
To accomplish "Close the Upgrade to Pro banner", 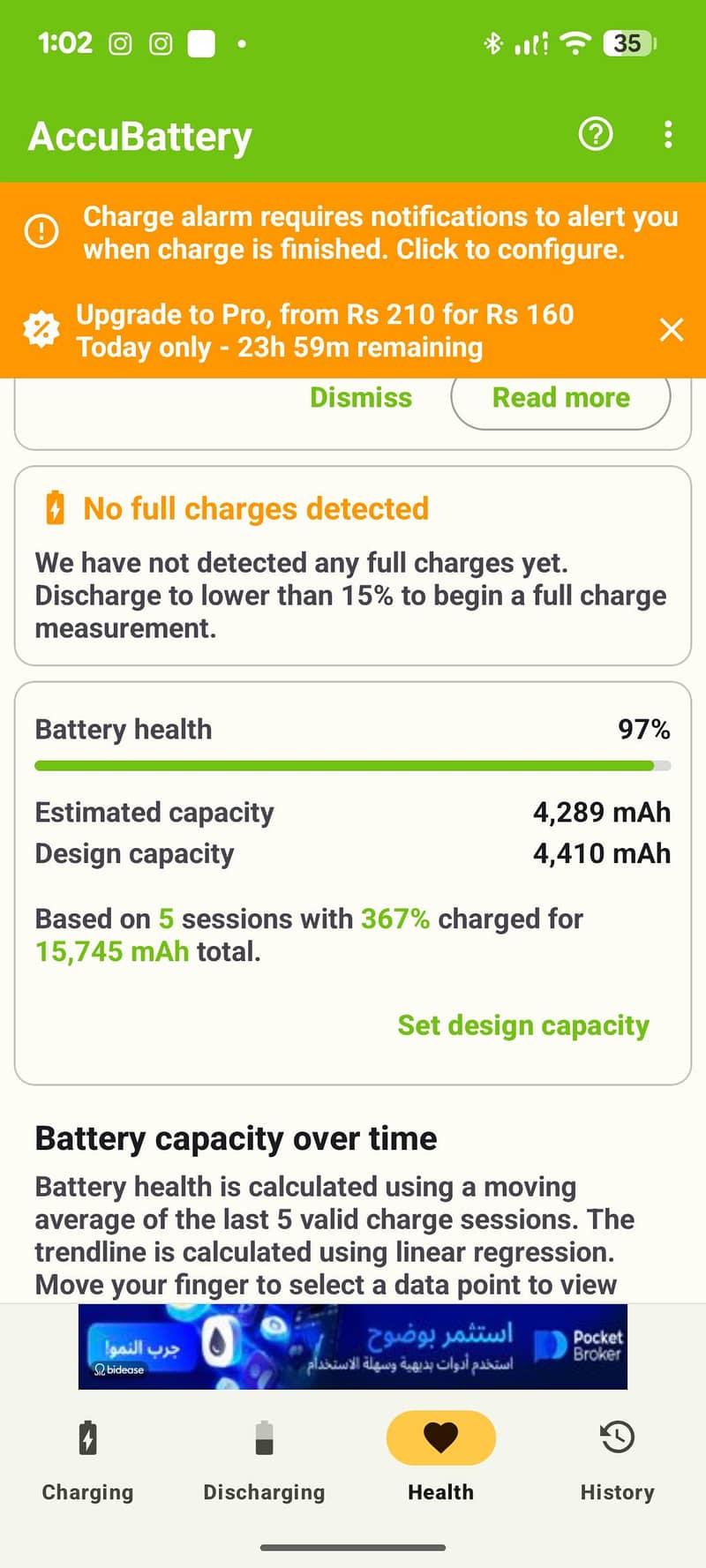I will tap(672, 330).
